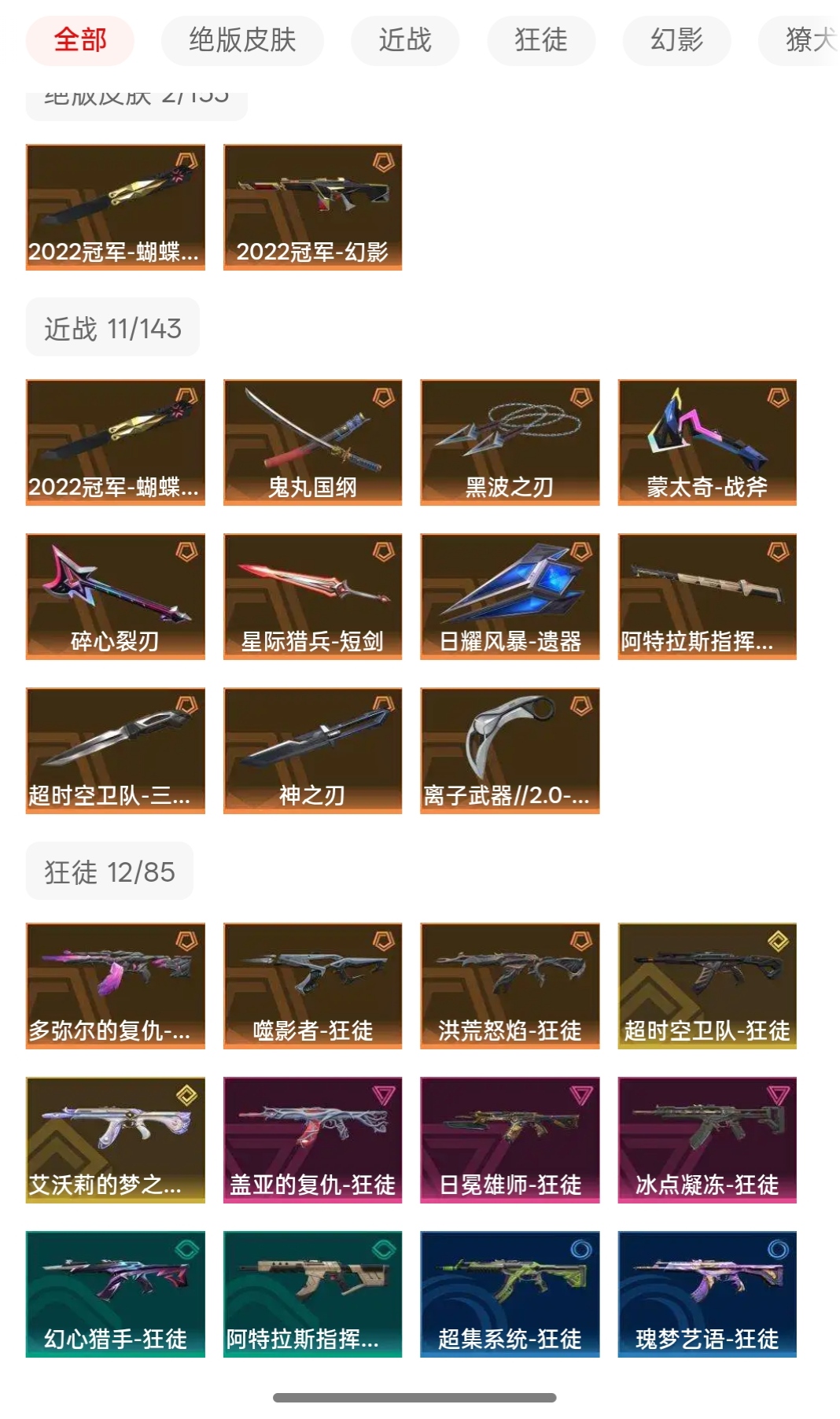Viewport: 840px width, 1419px height.
Task: Open the 2022冠军-幻影 skin tile
Action: coord(312,207)
